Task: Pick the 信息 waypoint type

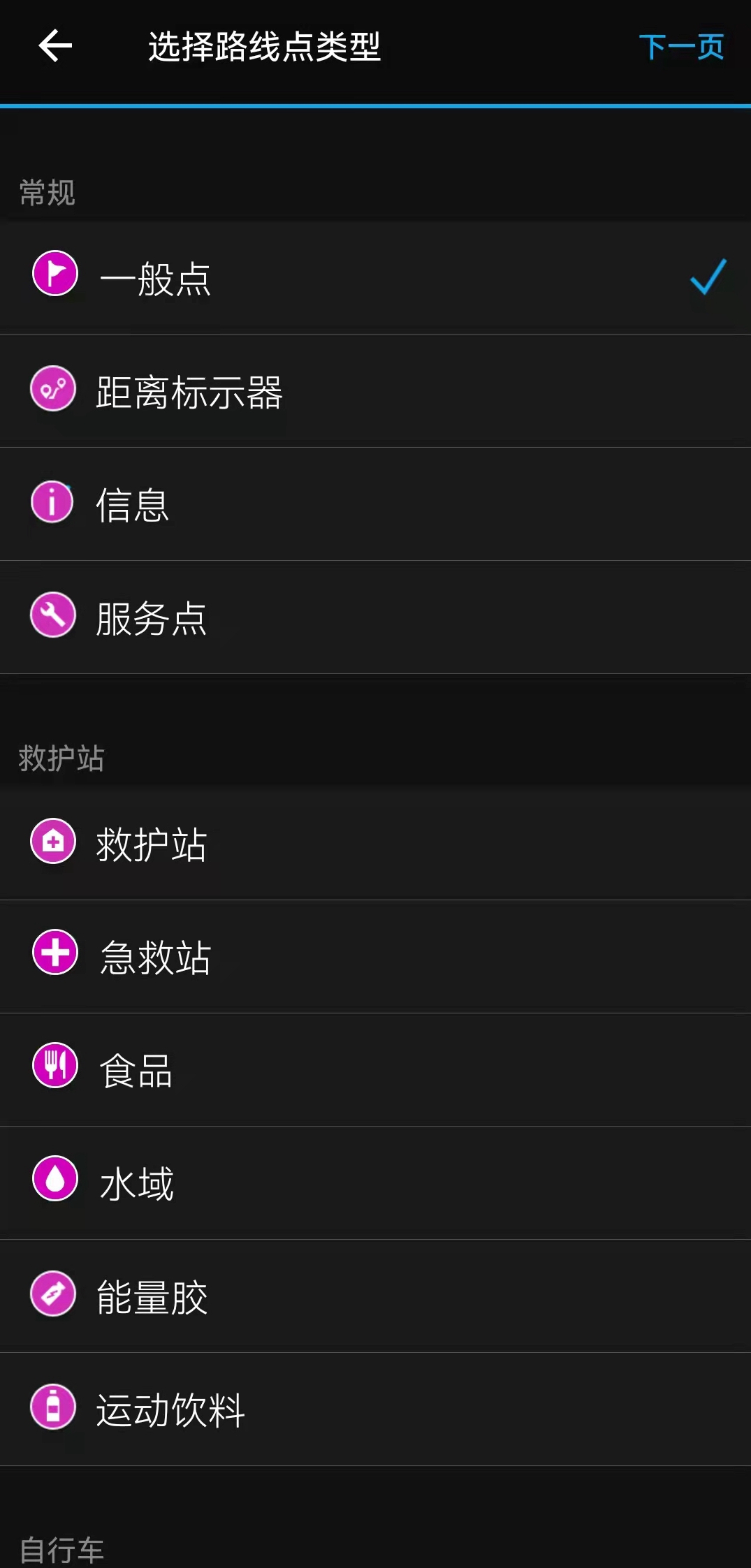Action: pos(133,504)
